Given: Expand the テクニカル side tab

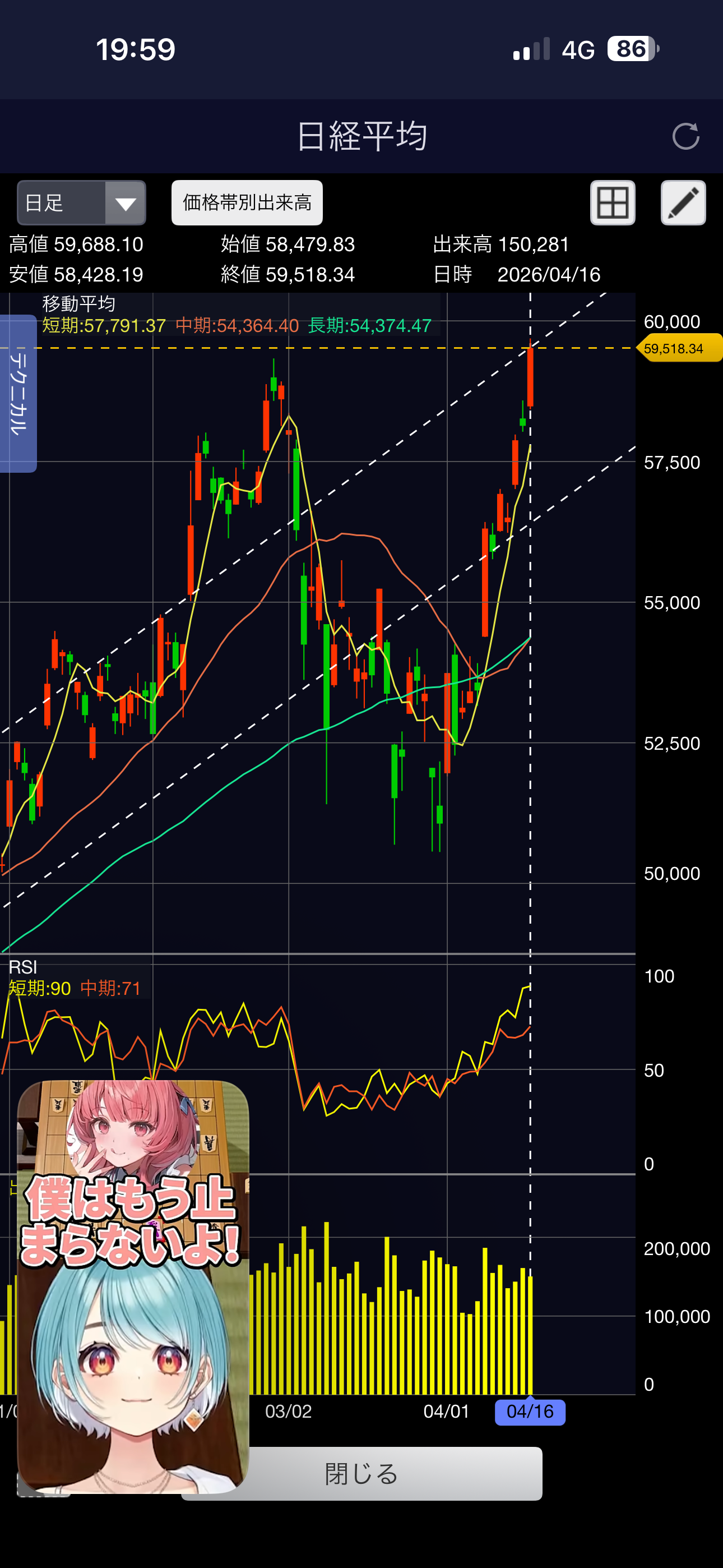Looking at the screenshot, I should 17,393.
